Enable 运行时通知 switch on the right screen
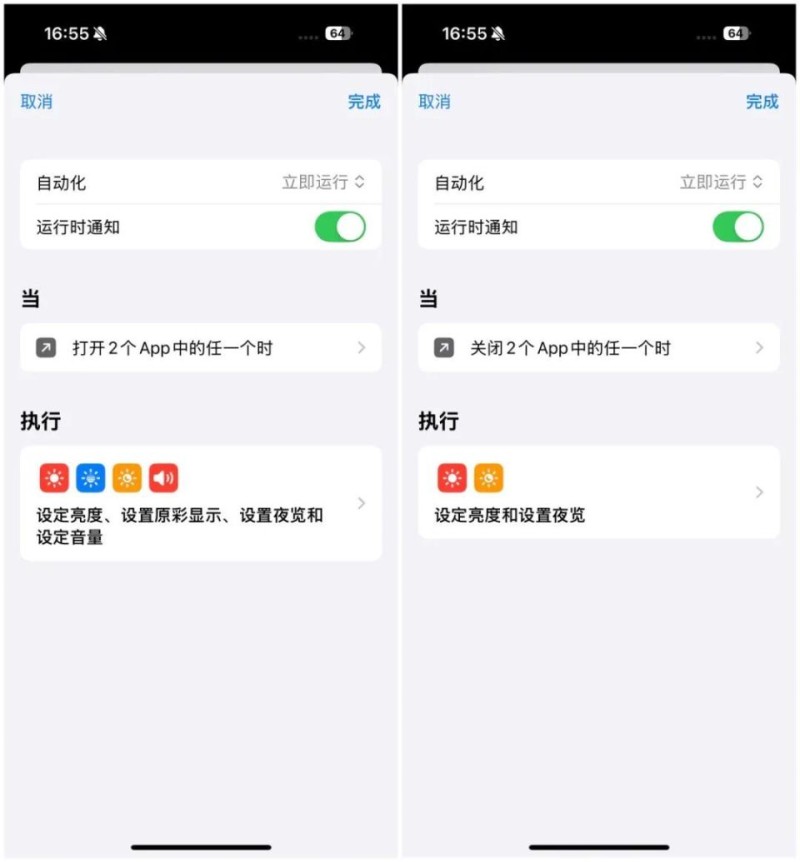This screenshot has height=862, width=800. 737,227
